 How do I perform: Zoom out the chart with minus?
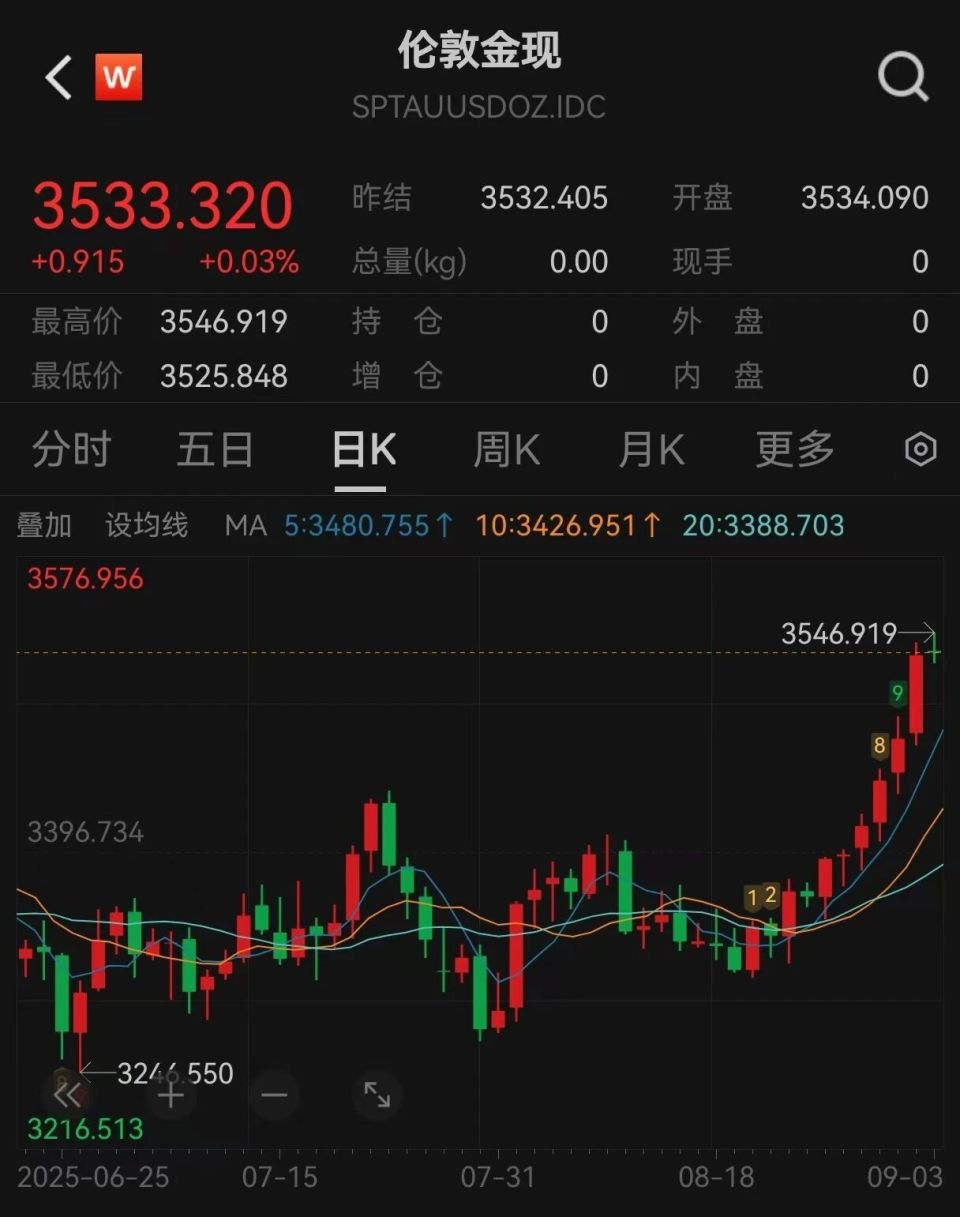274,1095
